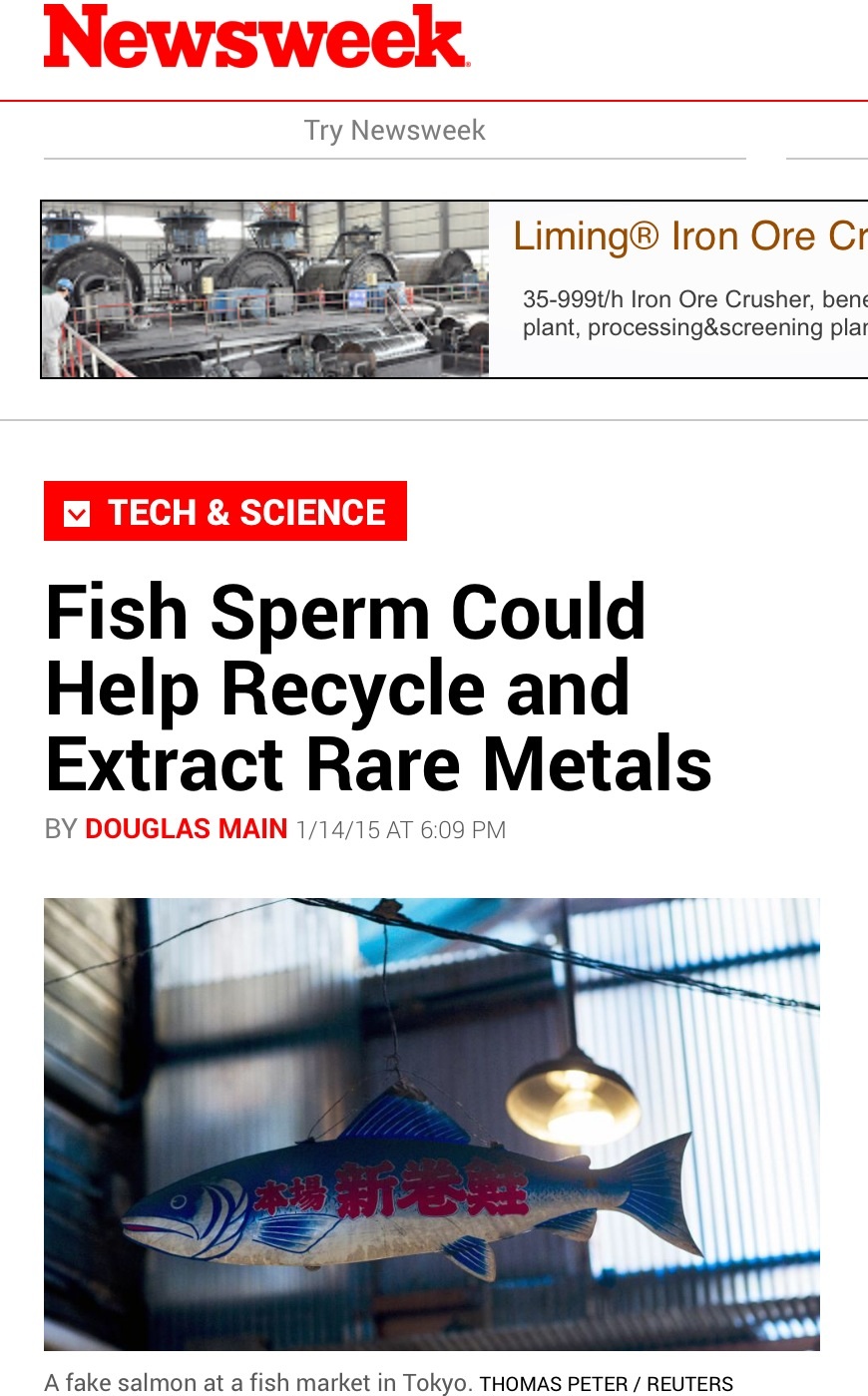868x1396 pixels.
Task: View author Douglas Main's page
Action: coord(187,829)
